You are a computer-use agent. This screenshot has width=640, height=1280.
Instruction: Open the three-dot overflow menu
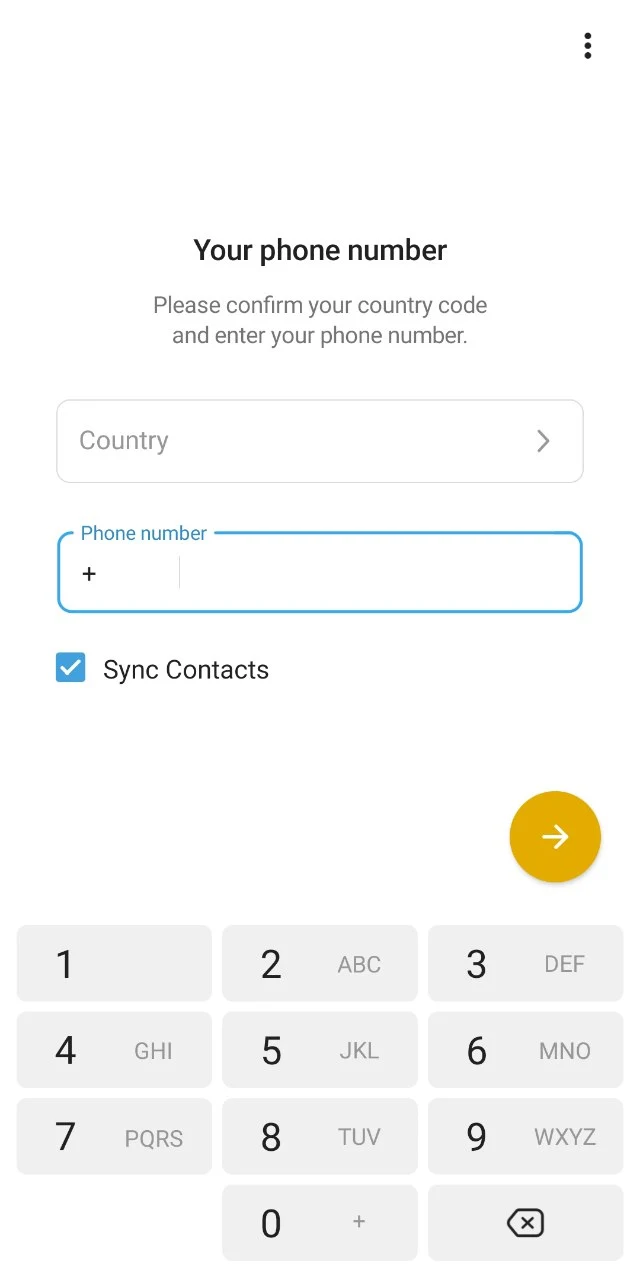[x=587, y=46]
